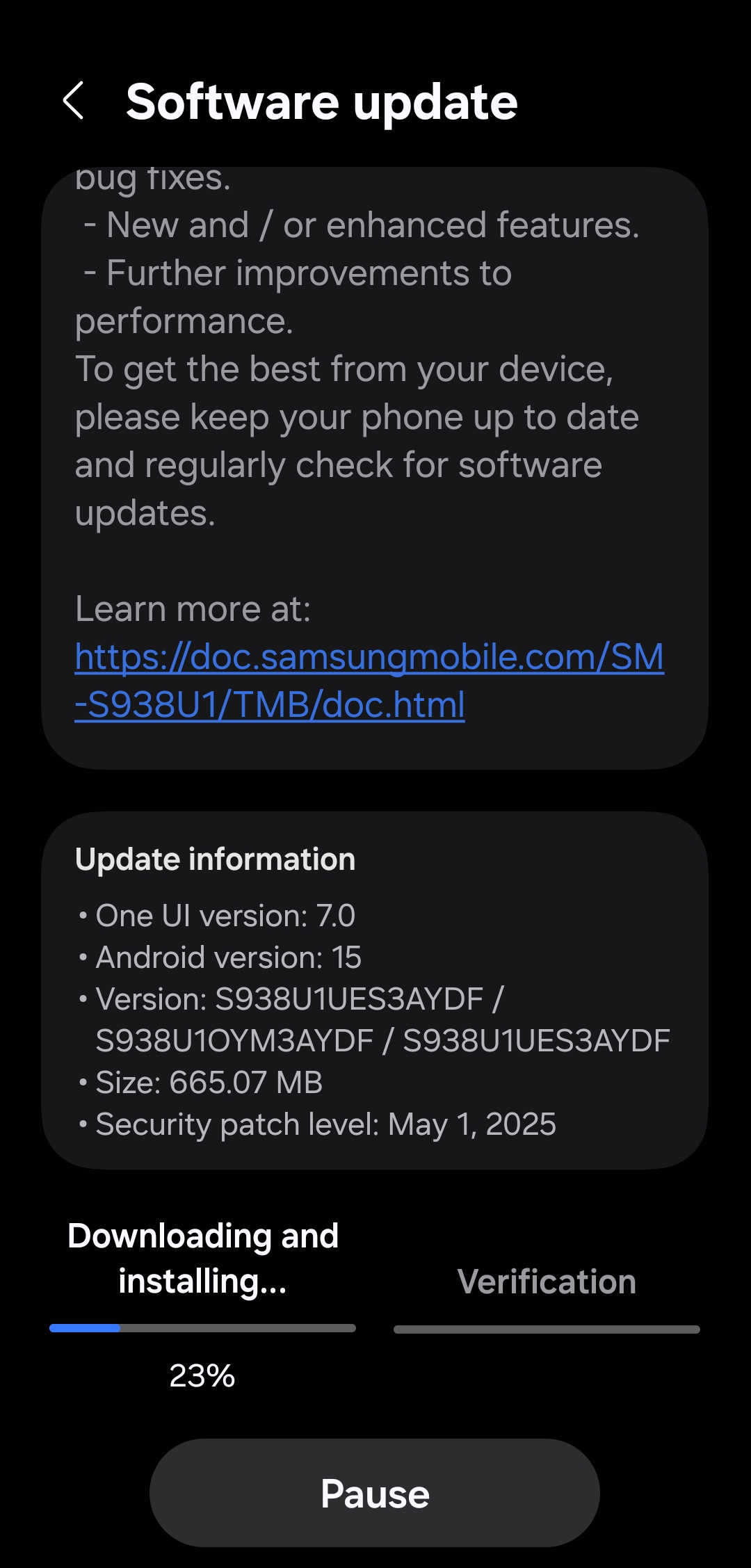Go back from Software update

coord(74,101)
